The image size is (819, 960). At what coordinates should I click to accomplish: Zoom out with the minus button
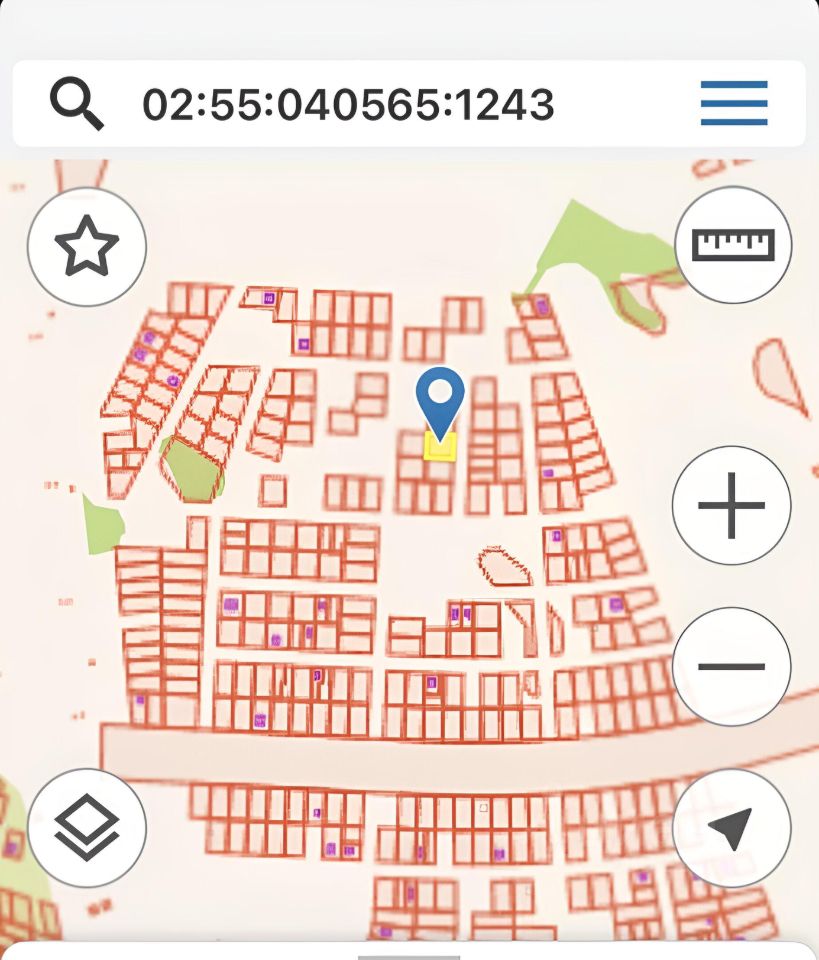pos(731,666)
